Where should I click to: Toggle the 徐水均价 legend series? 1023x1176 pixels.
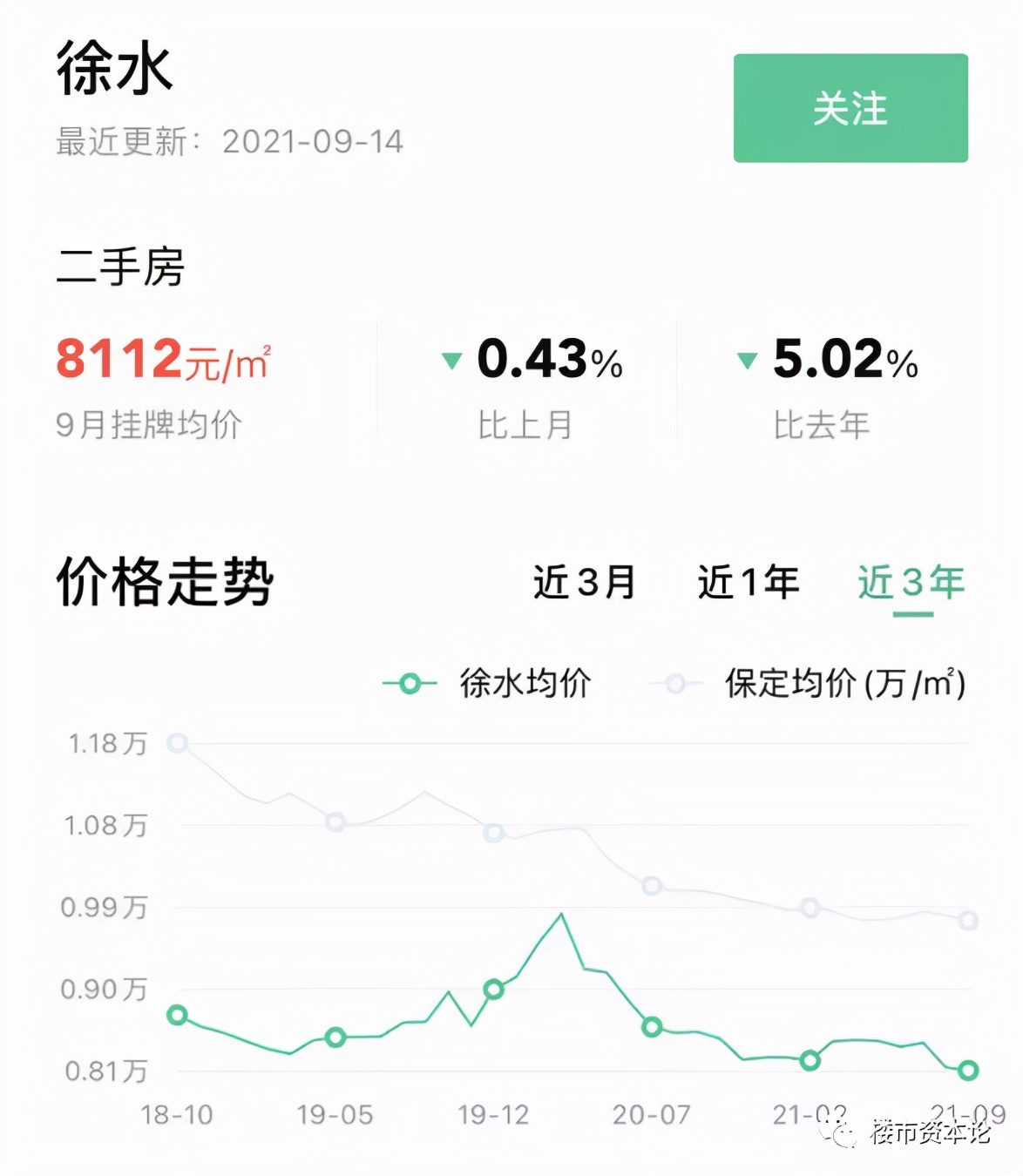(x=488, y=684)
